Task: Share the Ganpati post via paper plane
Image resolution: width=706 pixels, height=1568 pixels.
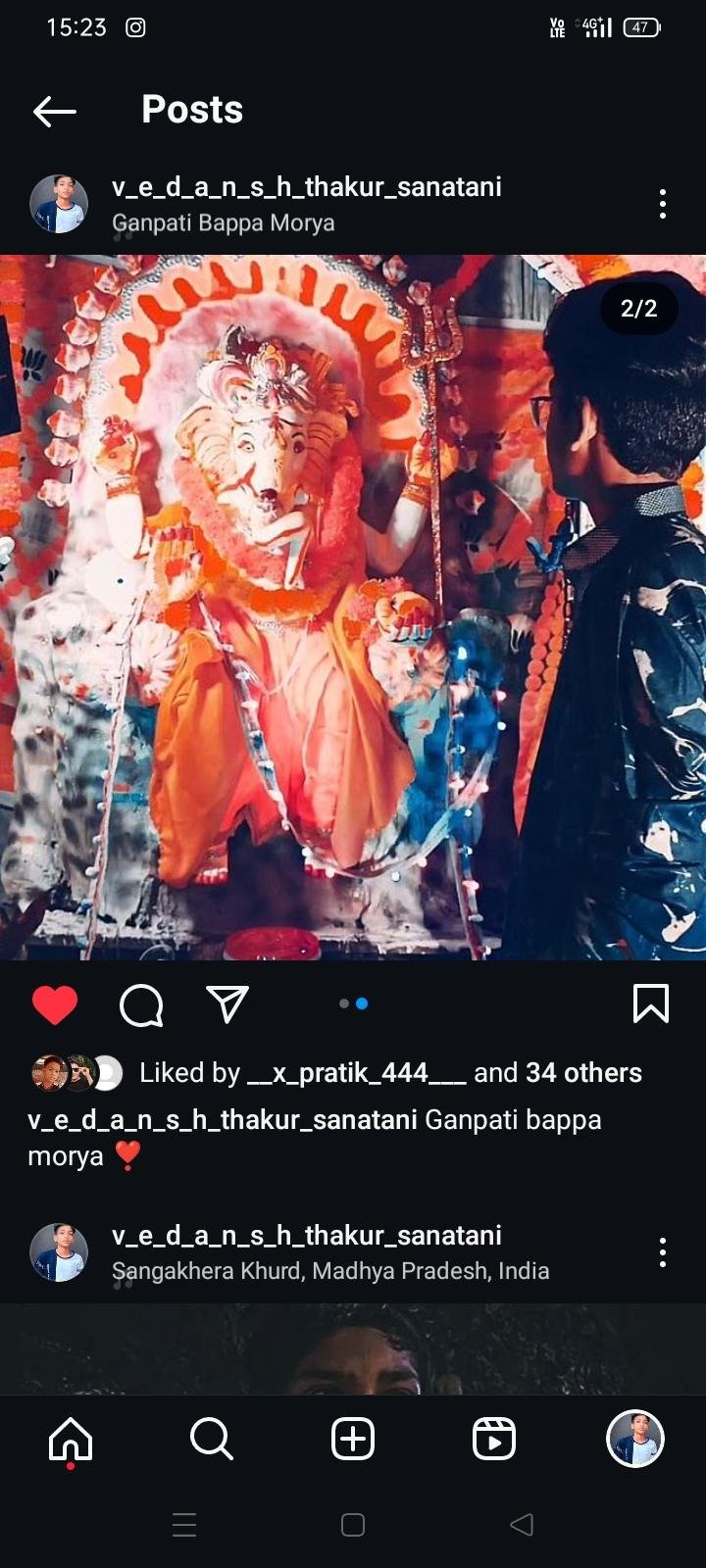Action: 227,1004
